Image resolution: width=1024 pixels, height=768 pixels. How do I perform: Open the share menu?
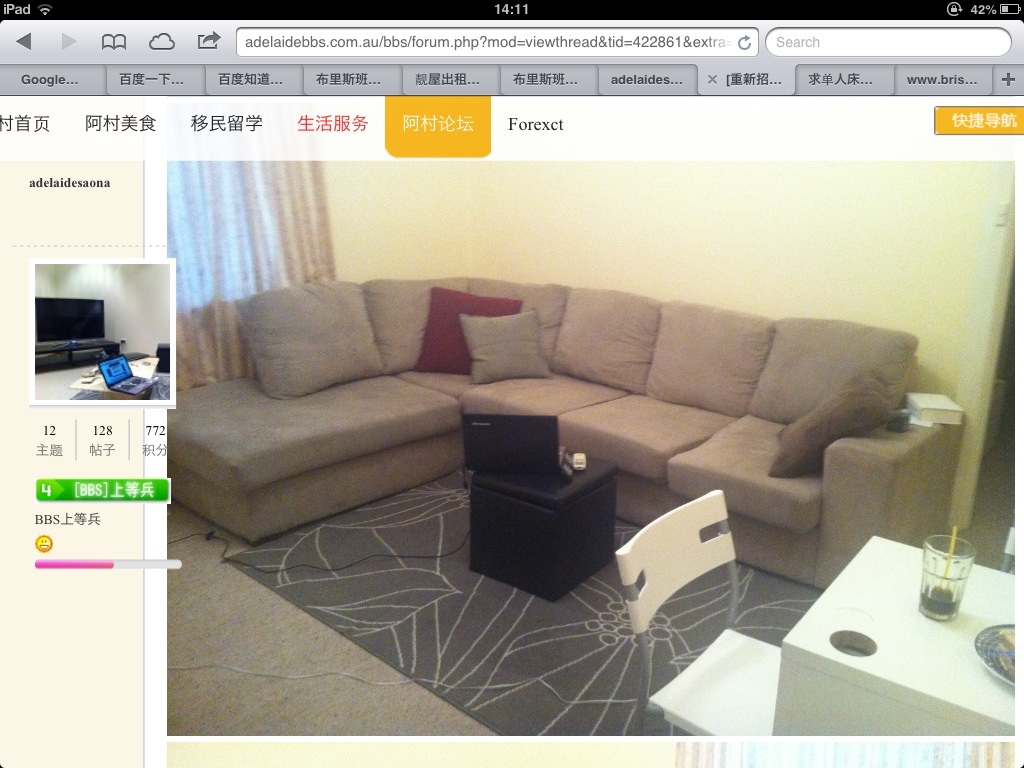(209, 42)
